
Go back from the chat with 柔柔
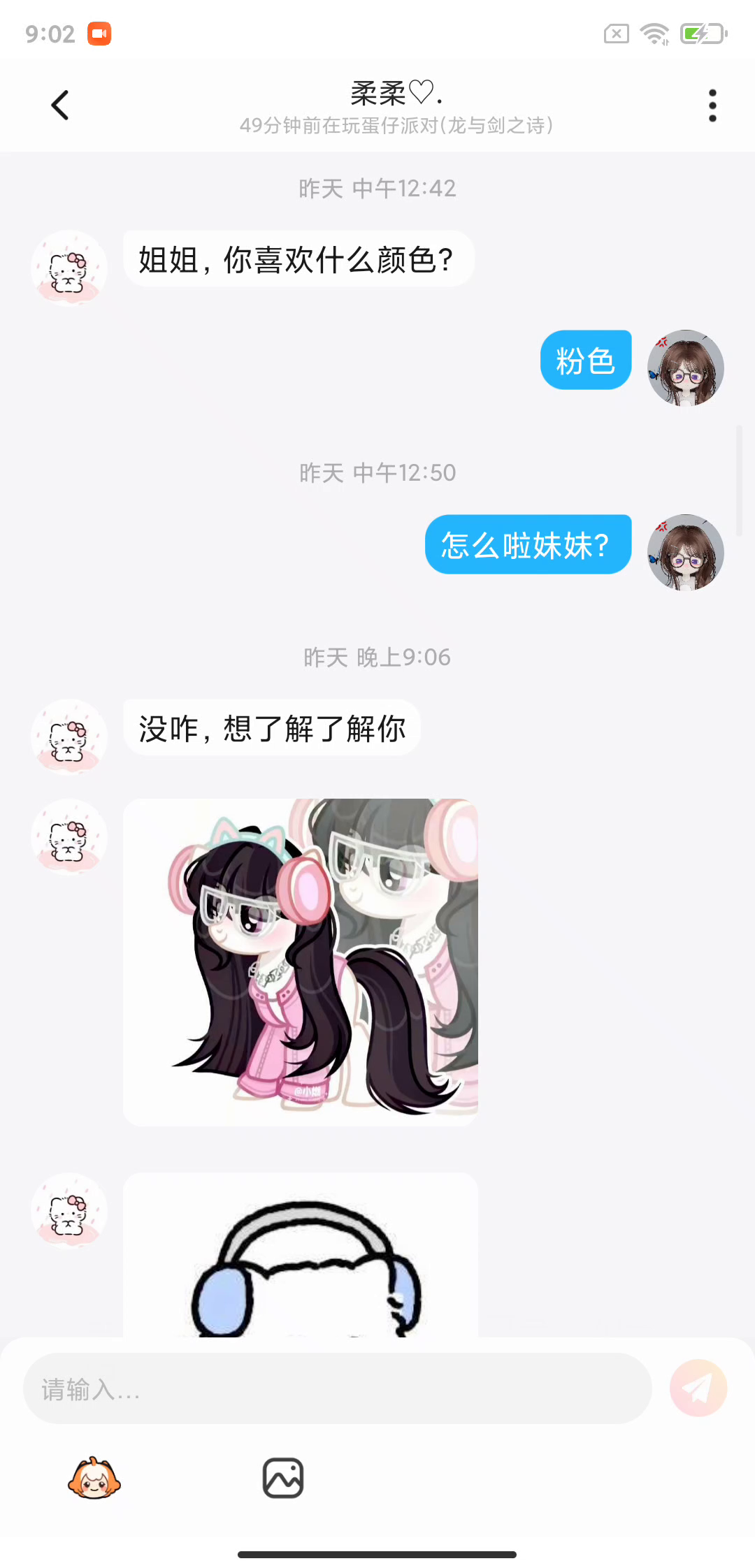(60, 106)
